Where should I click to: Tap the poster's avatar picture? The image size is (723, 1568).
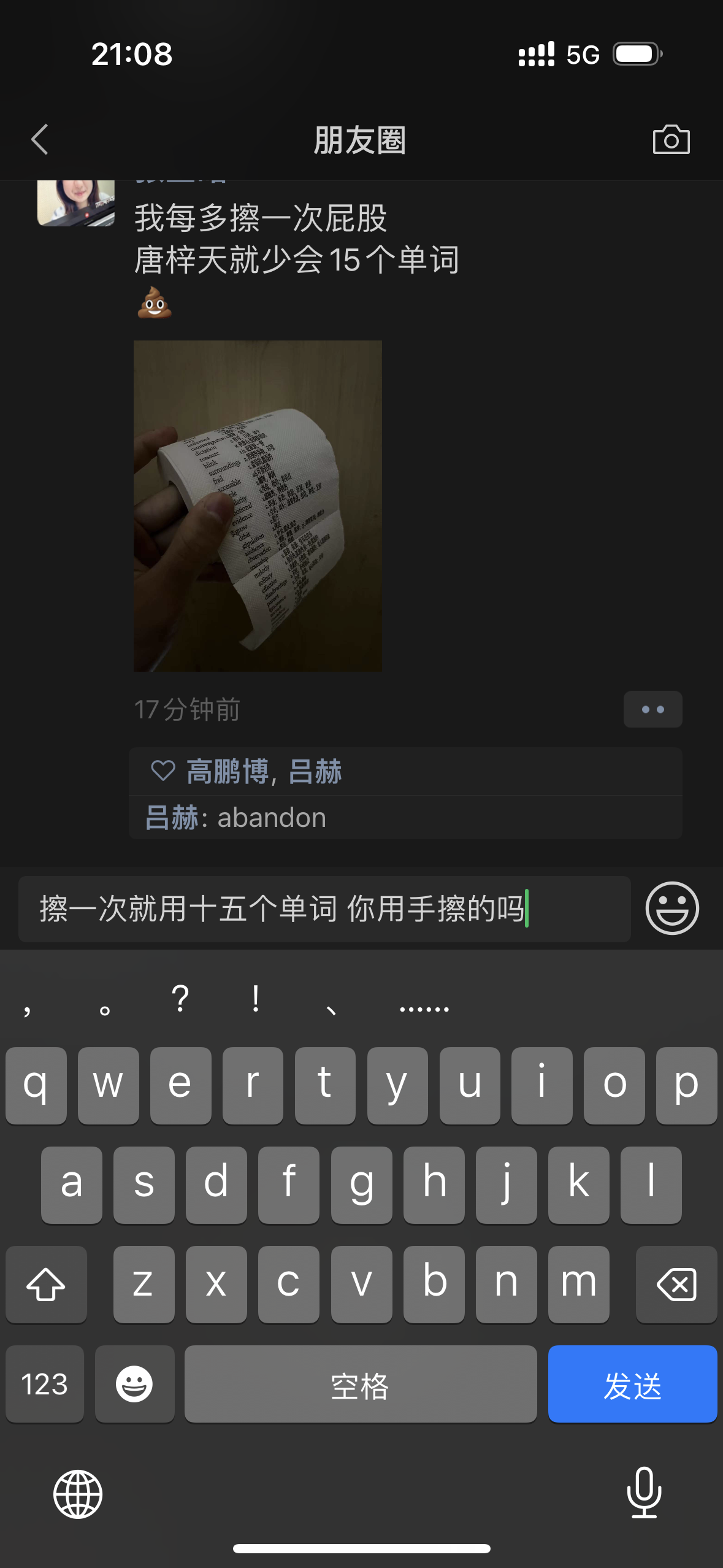[x=76, y=204]
